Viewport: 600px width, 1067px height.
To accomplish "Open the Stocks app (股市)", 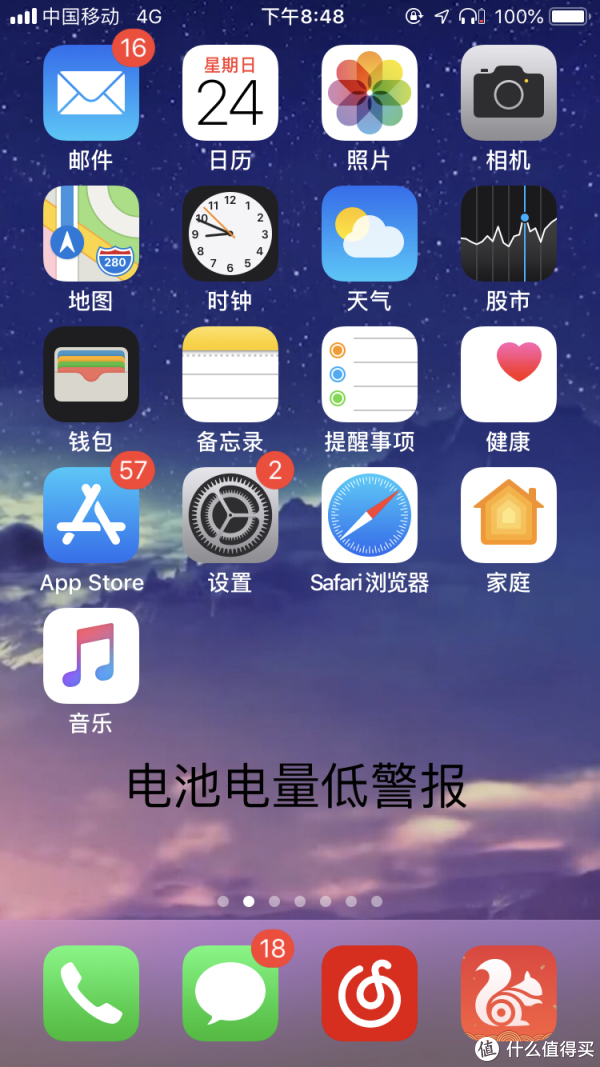I will (x=508, y=233).
